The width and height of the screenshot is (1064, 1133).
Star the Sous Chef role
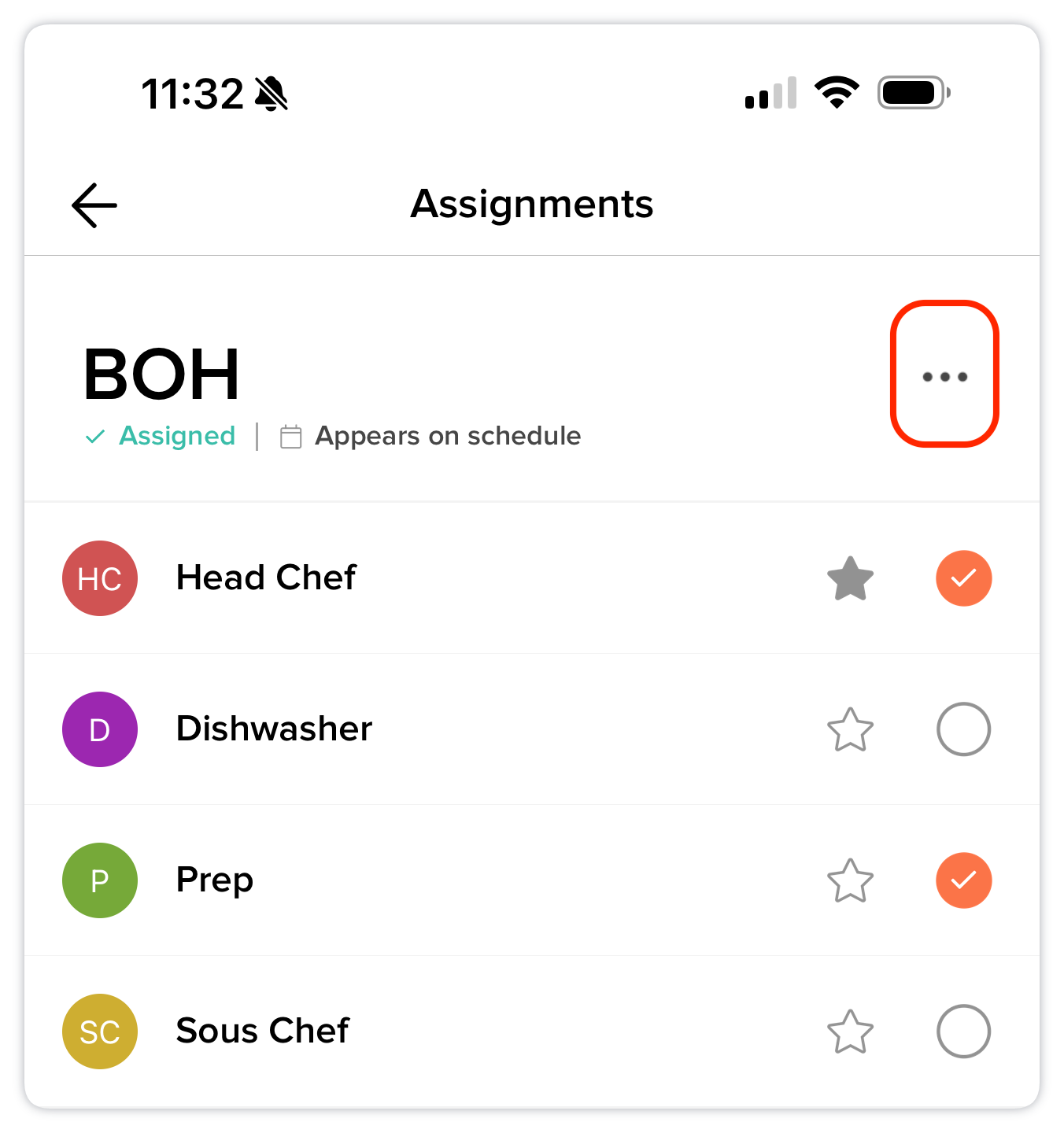850,1032
